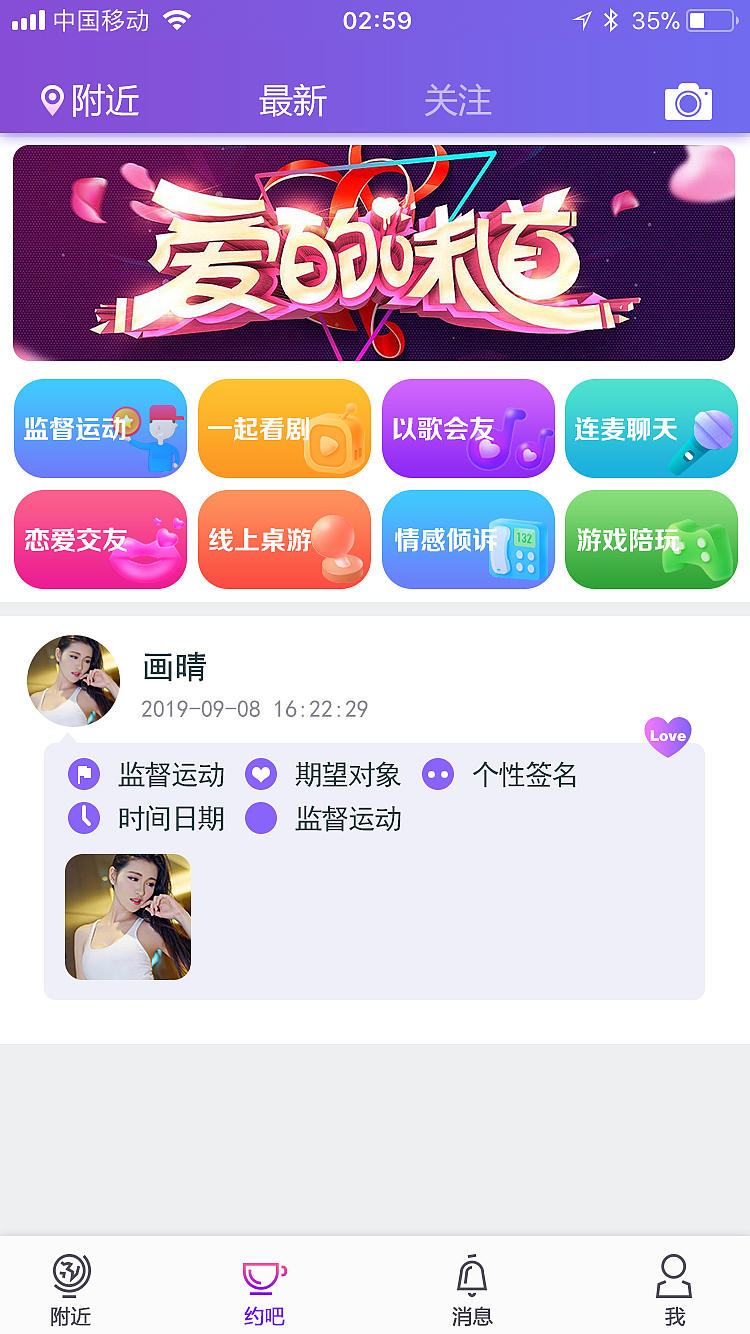
Task: Switch to the 最新 tab
Action: coord(291,100)
